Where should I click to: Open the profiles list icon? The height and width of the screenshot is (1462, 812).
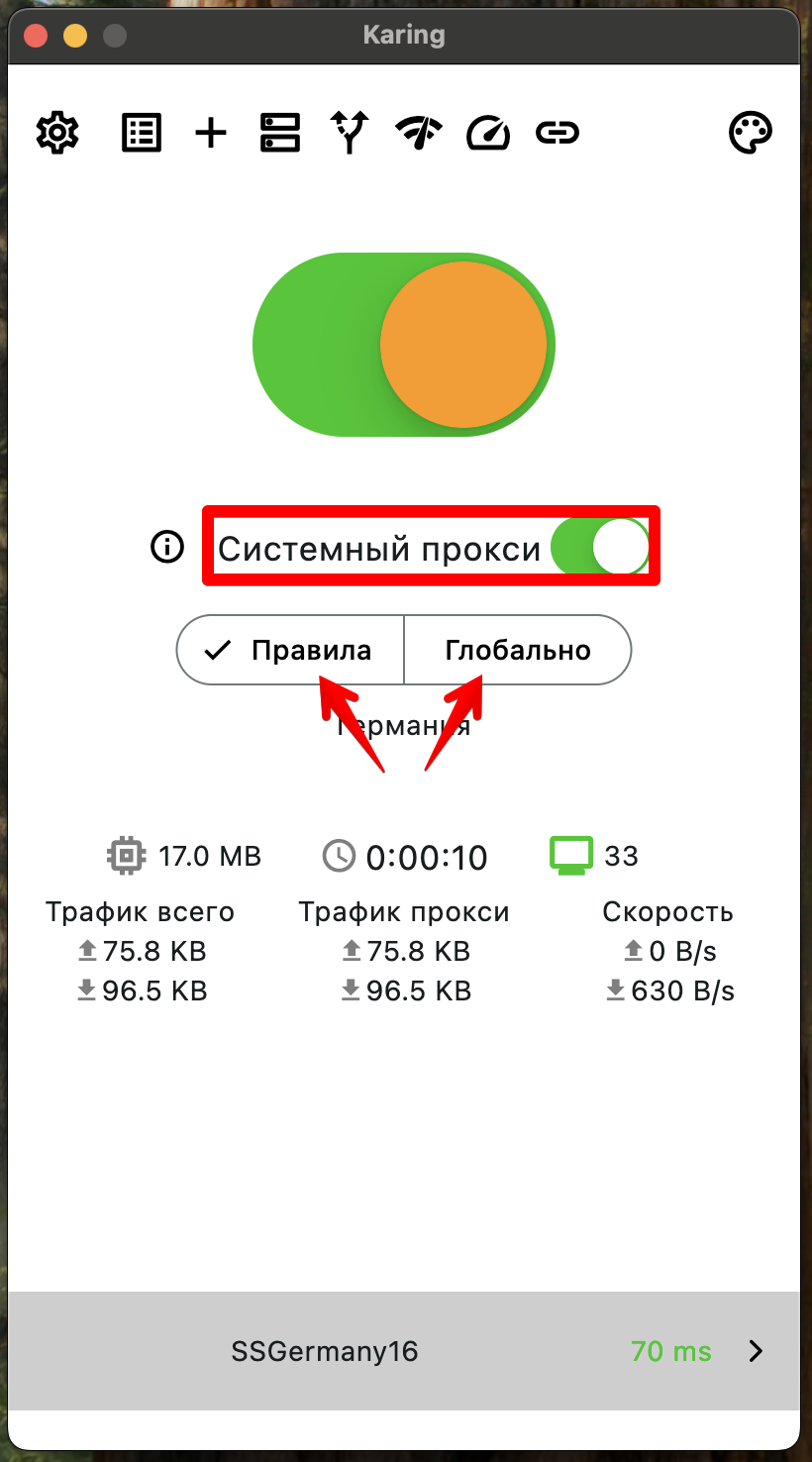pos(142,133)
